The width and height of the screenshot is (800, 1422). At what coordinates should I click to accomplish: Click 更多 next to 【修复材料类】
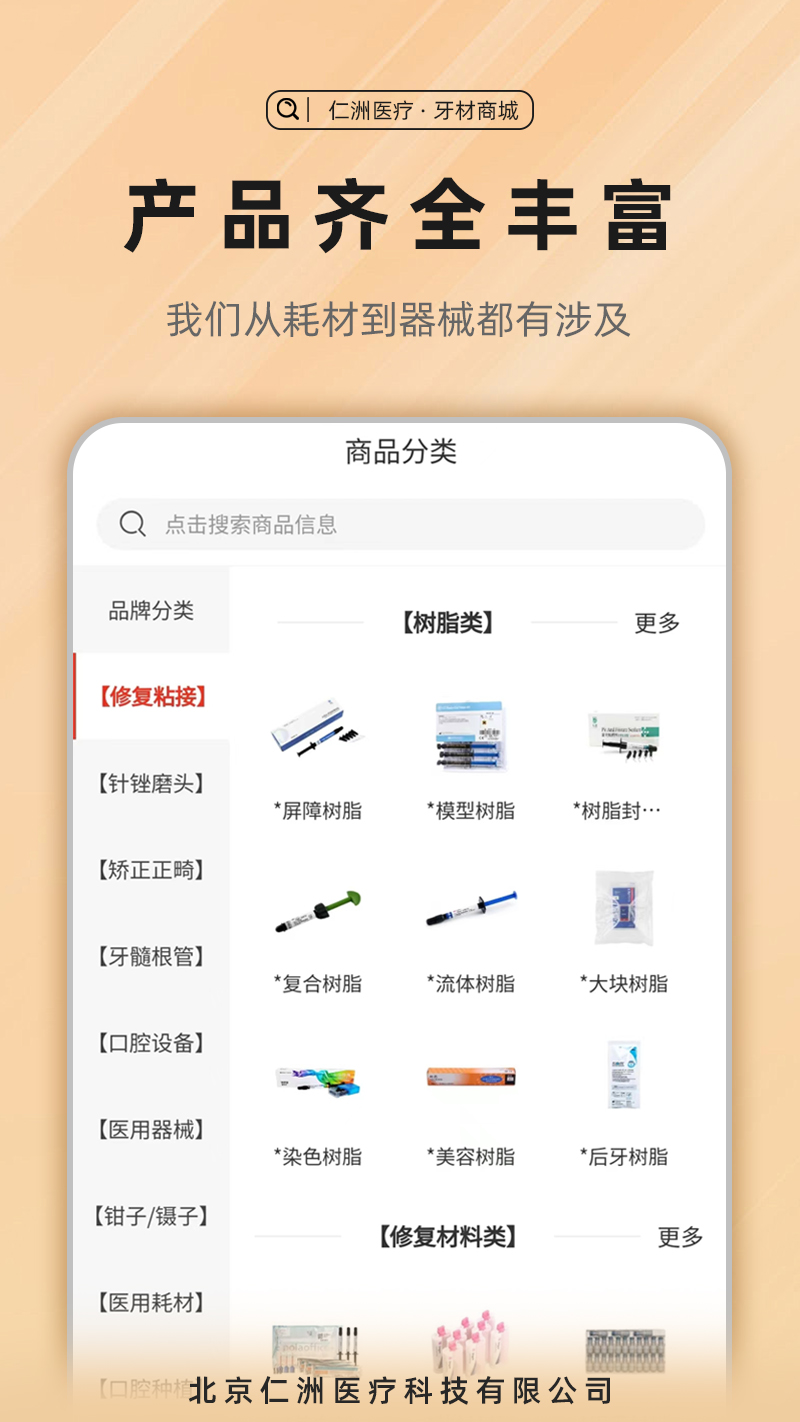pos(679,1237)
